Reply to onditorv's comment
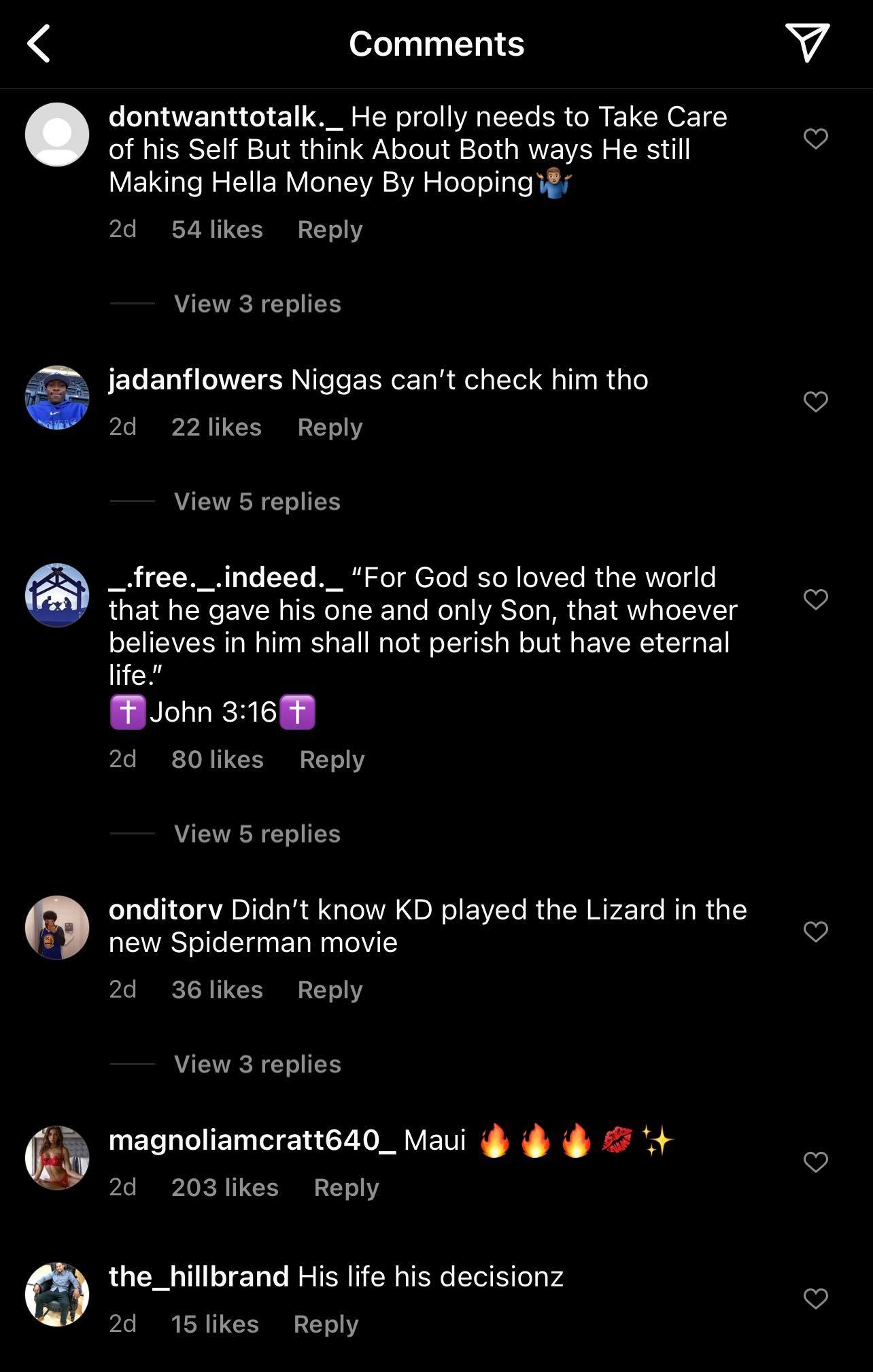 pos(330,990)
